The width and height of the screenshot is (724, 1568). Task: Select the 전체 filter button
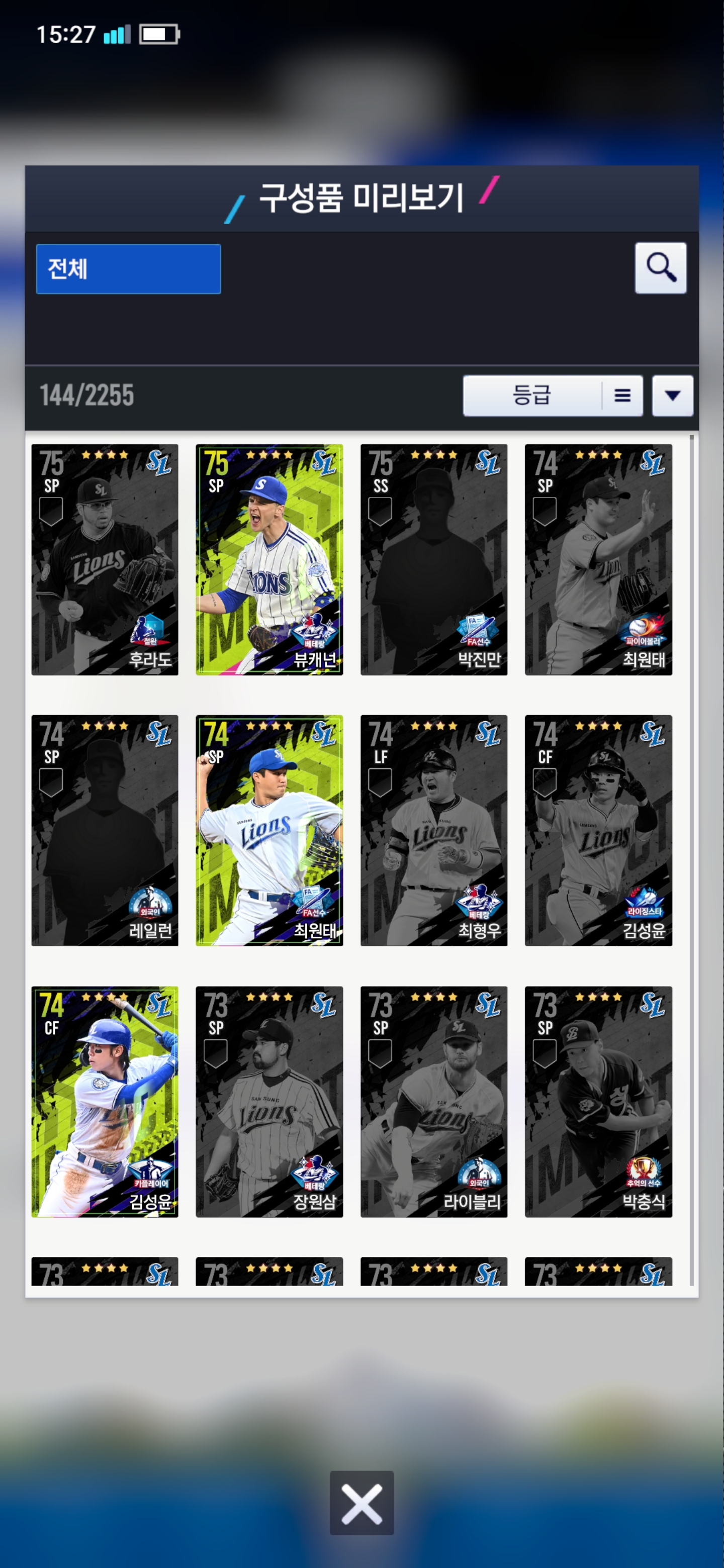[x=128, y=269]
